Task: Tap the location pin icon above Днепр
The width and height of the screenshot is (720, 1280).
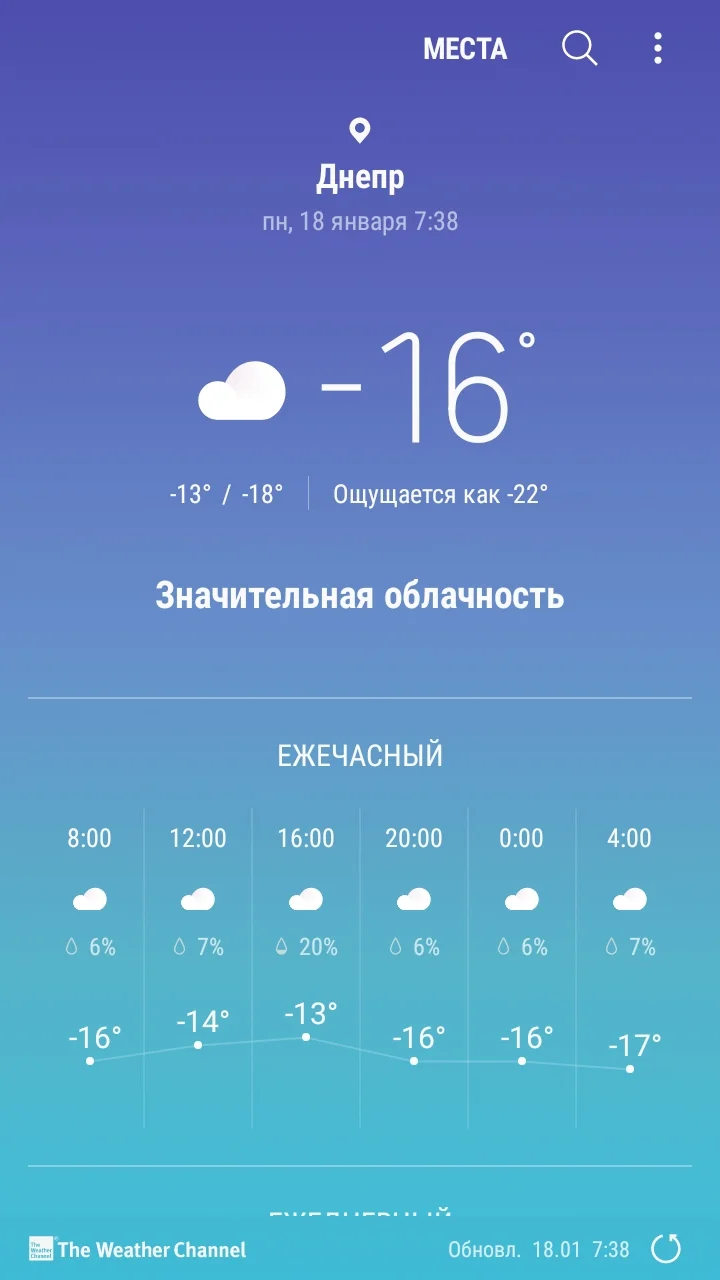Action: point(360,128)
